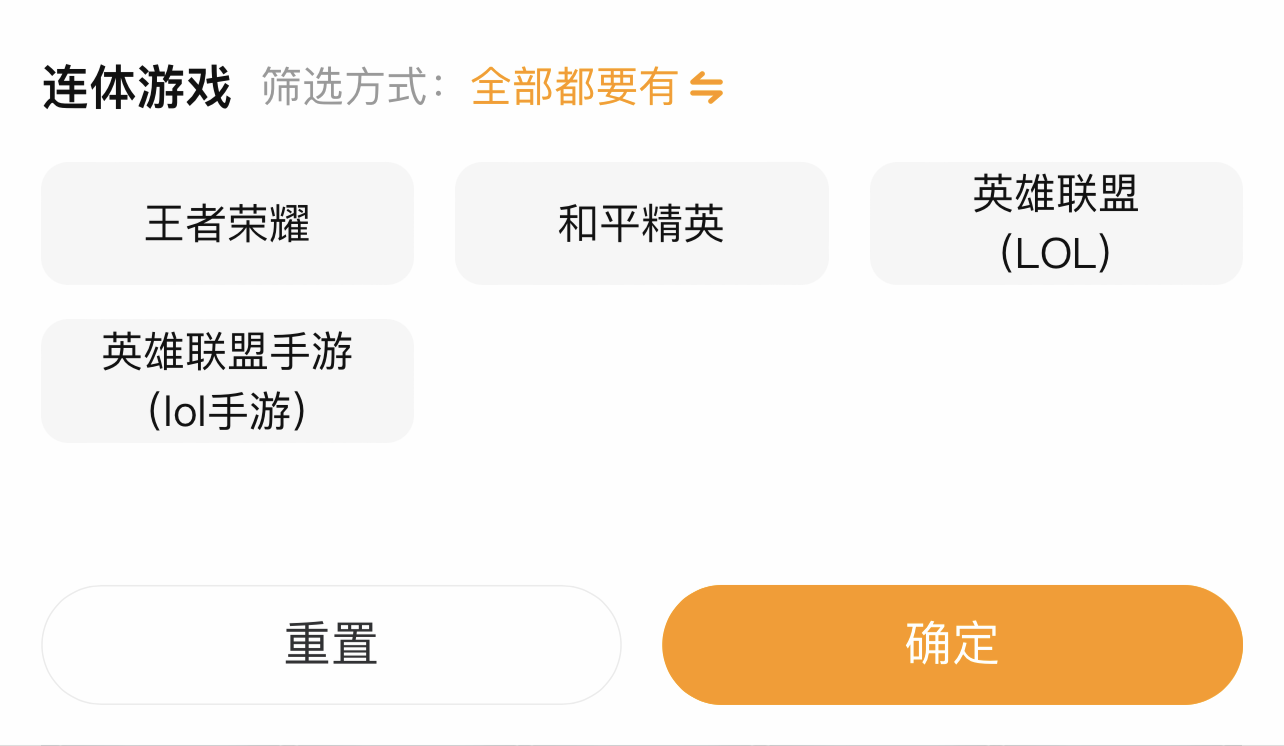Choose the 和平精英 chip

(641, 223)
